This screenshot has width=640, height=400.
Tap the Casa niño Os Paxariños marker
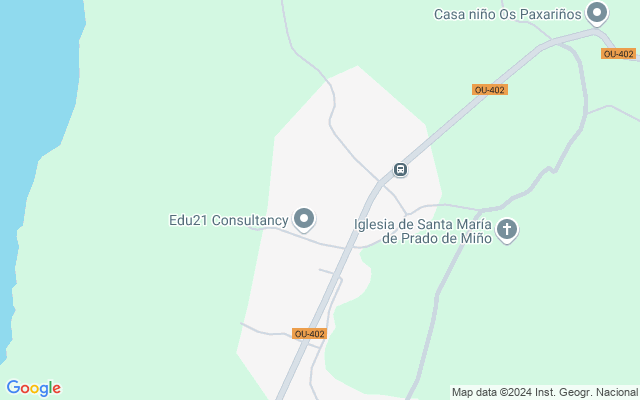[597, 13]
